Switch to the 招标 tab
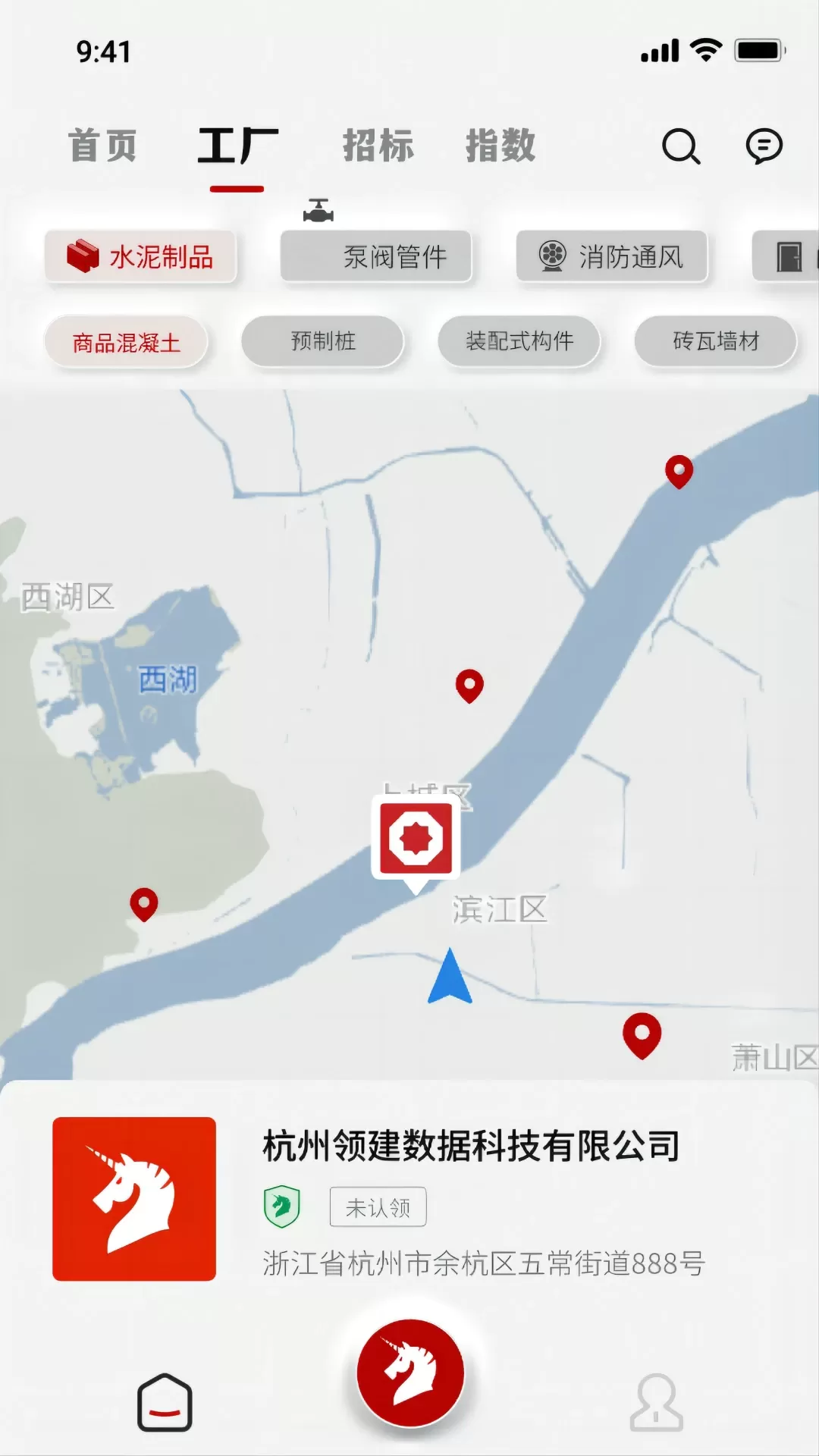The image size is (819, 1456). [x=378, y=146]
